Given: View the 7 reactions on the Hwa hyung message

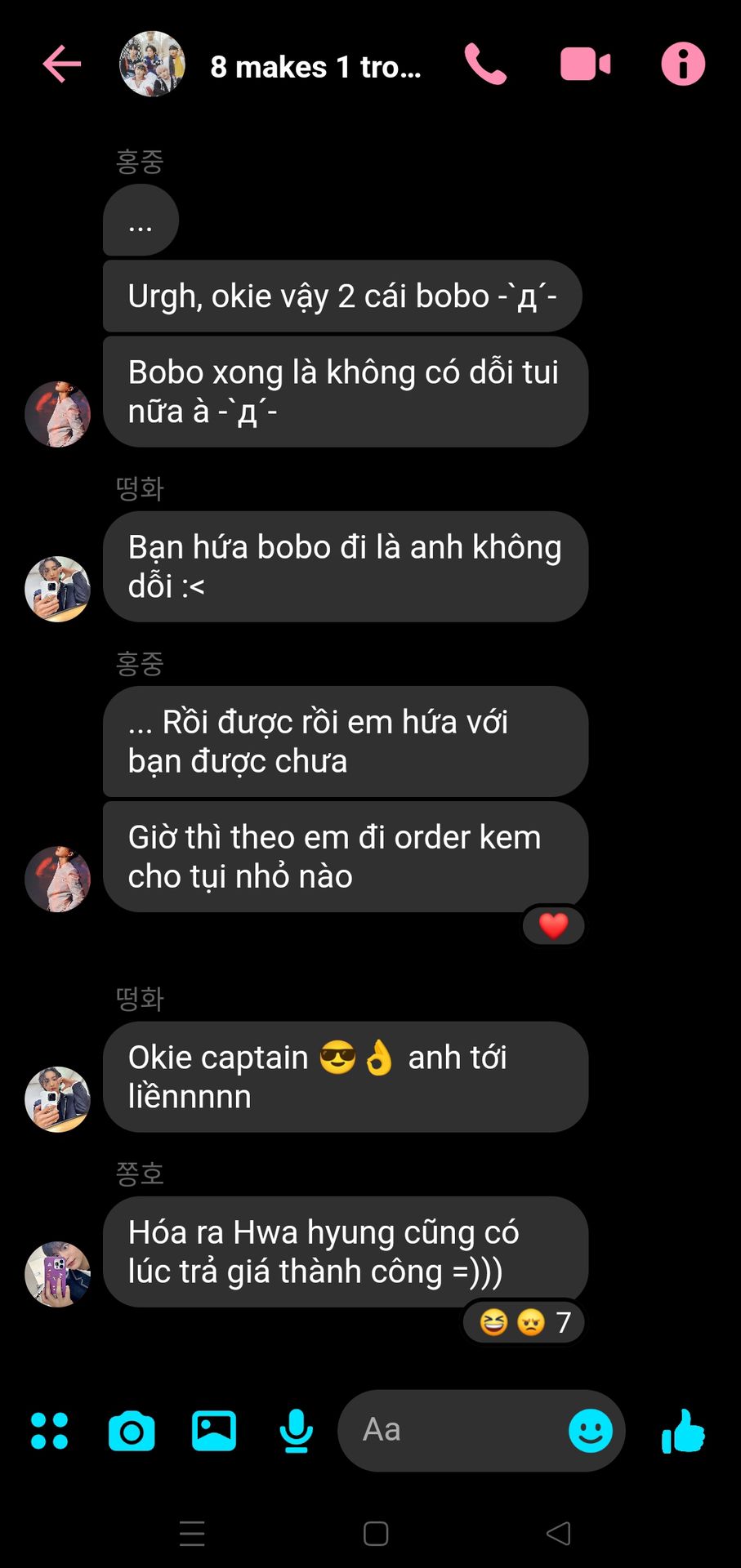Looking at the screenshot, I should (524, 1322).
